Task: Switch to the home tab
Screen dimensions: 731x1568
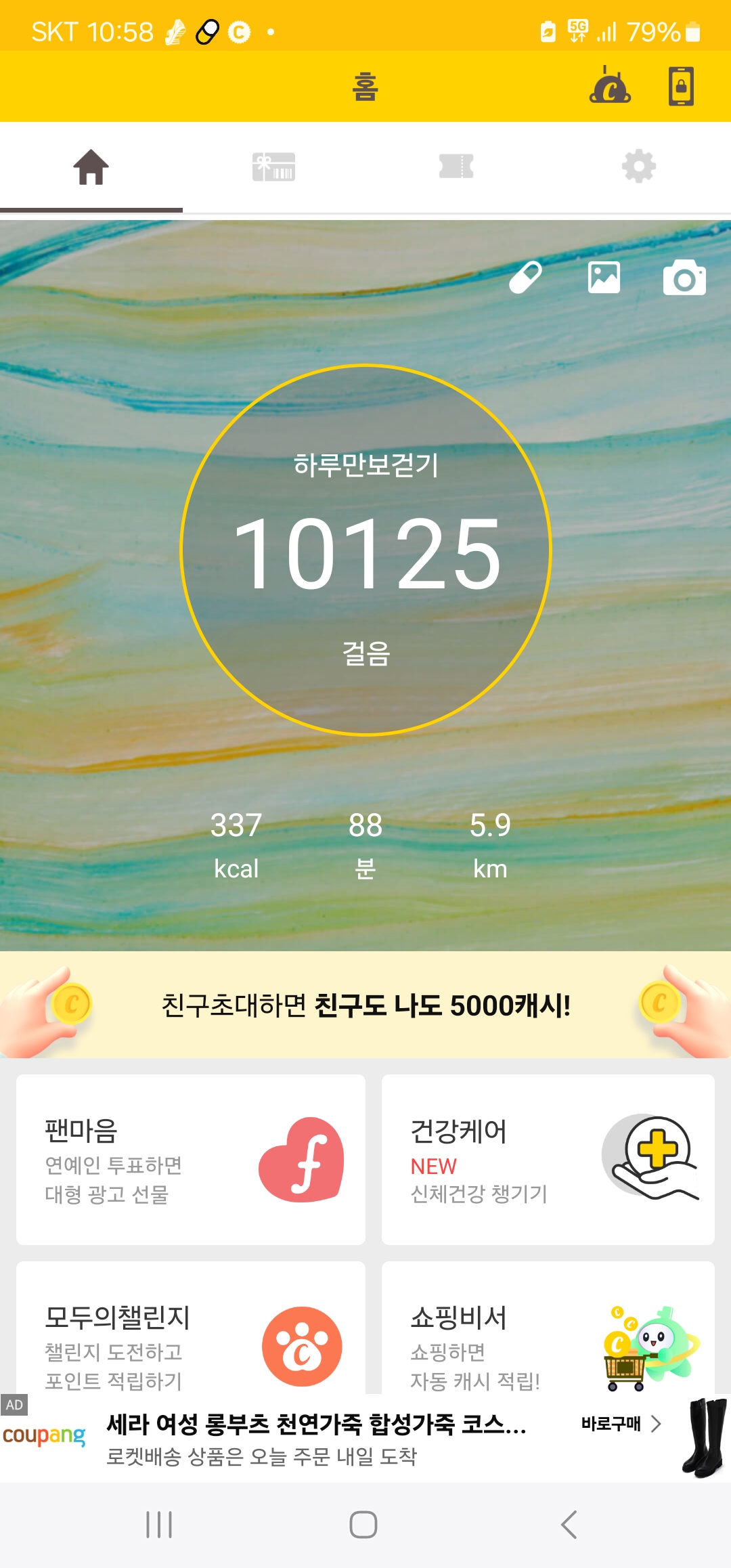Action: [91, 167]
